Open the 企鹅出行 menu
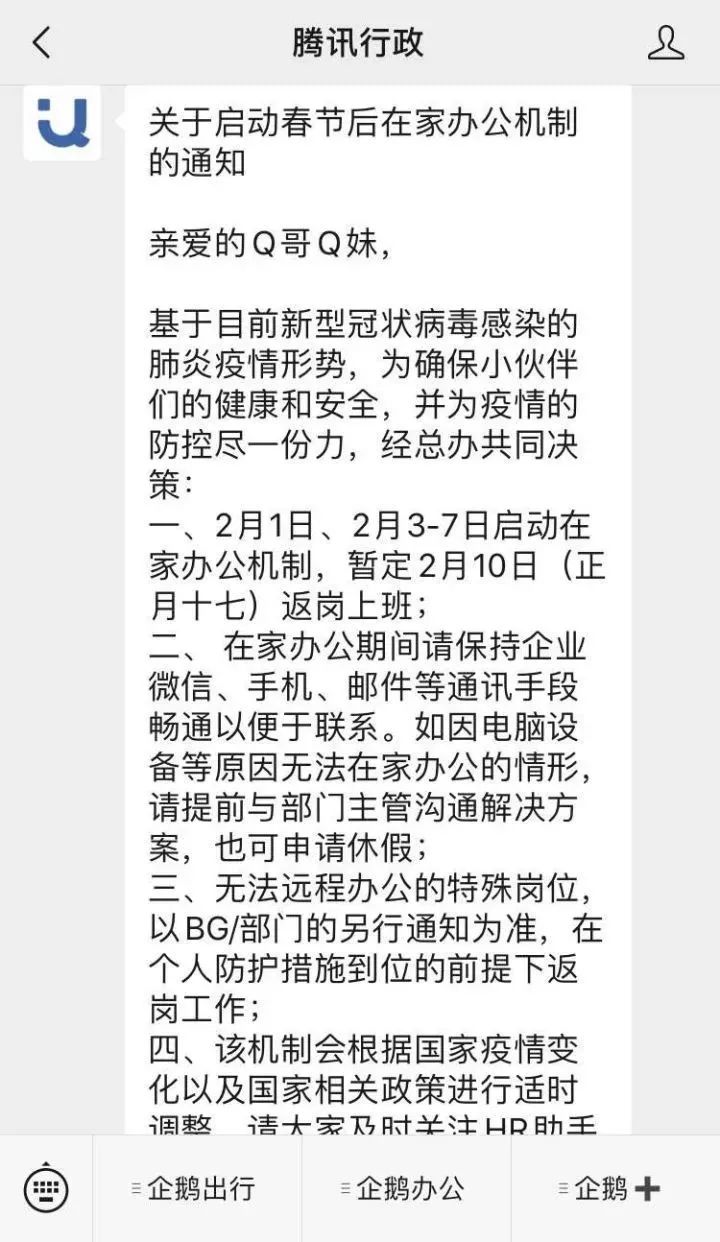Viewport: 720px width, 1242px height. pyautogui.click(x=197, y=1189)
